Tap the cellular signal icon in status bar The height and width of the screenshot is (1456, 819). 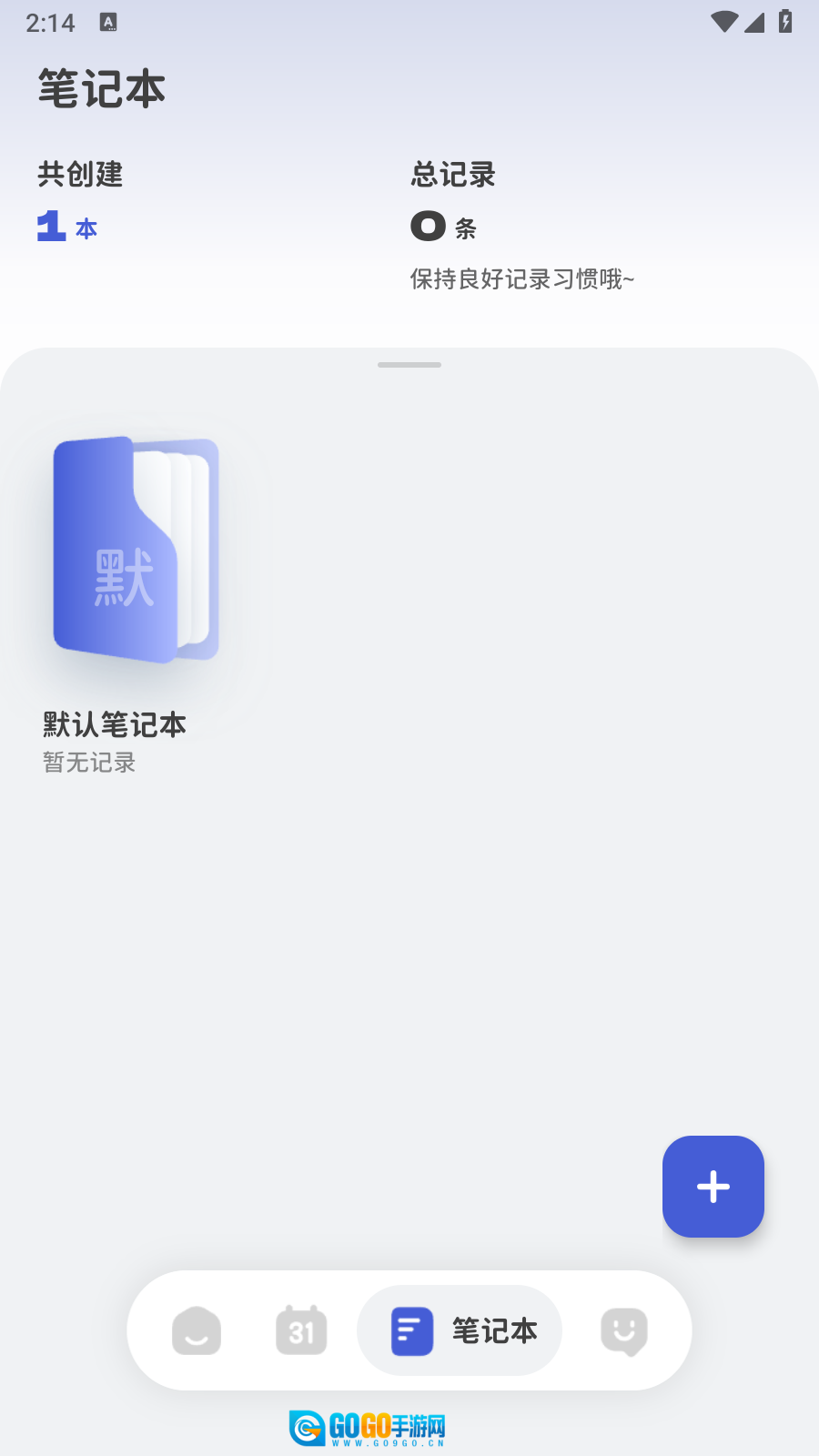pos(754,23)
